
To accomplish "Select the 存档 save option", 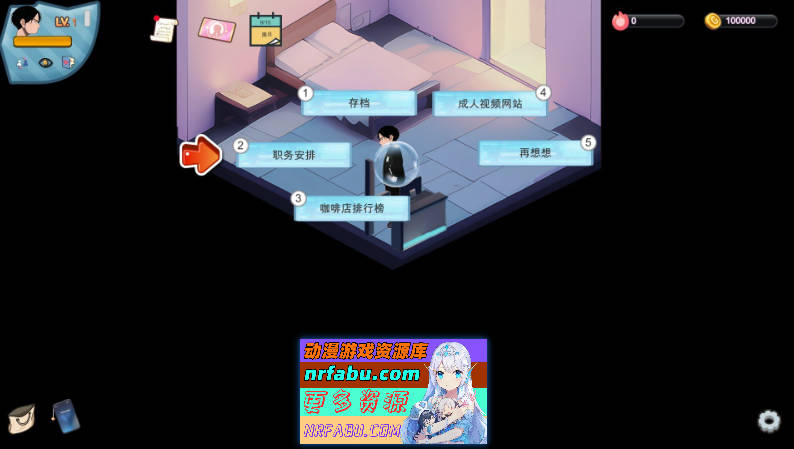I will pos(359,103).
